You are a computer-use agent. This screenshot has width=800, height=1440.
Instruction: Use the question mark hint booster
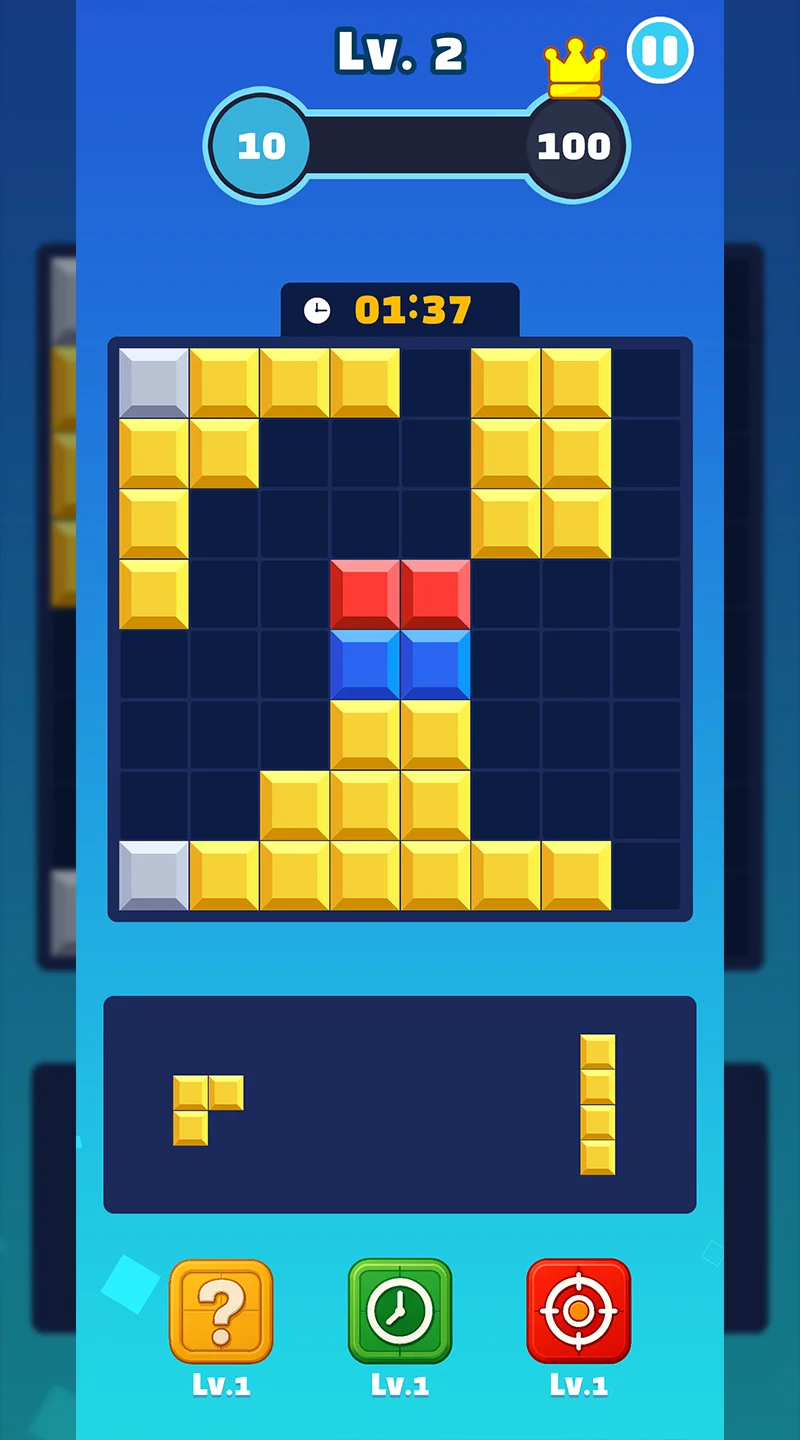[221, 1310]
